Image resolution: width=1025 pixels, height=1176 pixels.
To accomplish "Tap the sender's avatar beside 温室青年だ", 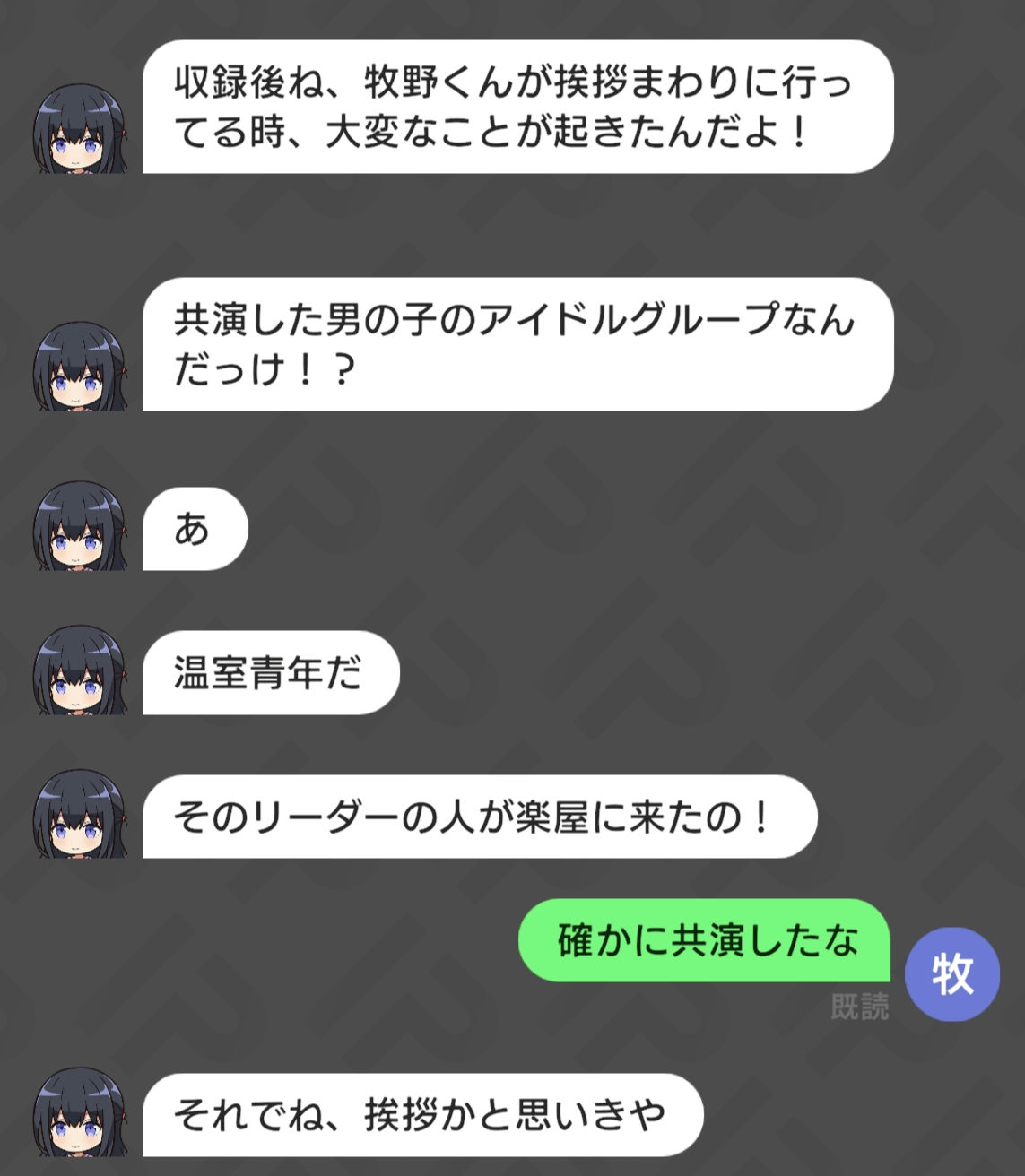I will [x=80, y=670].
